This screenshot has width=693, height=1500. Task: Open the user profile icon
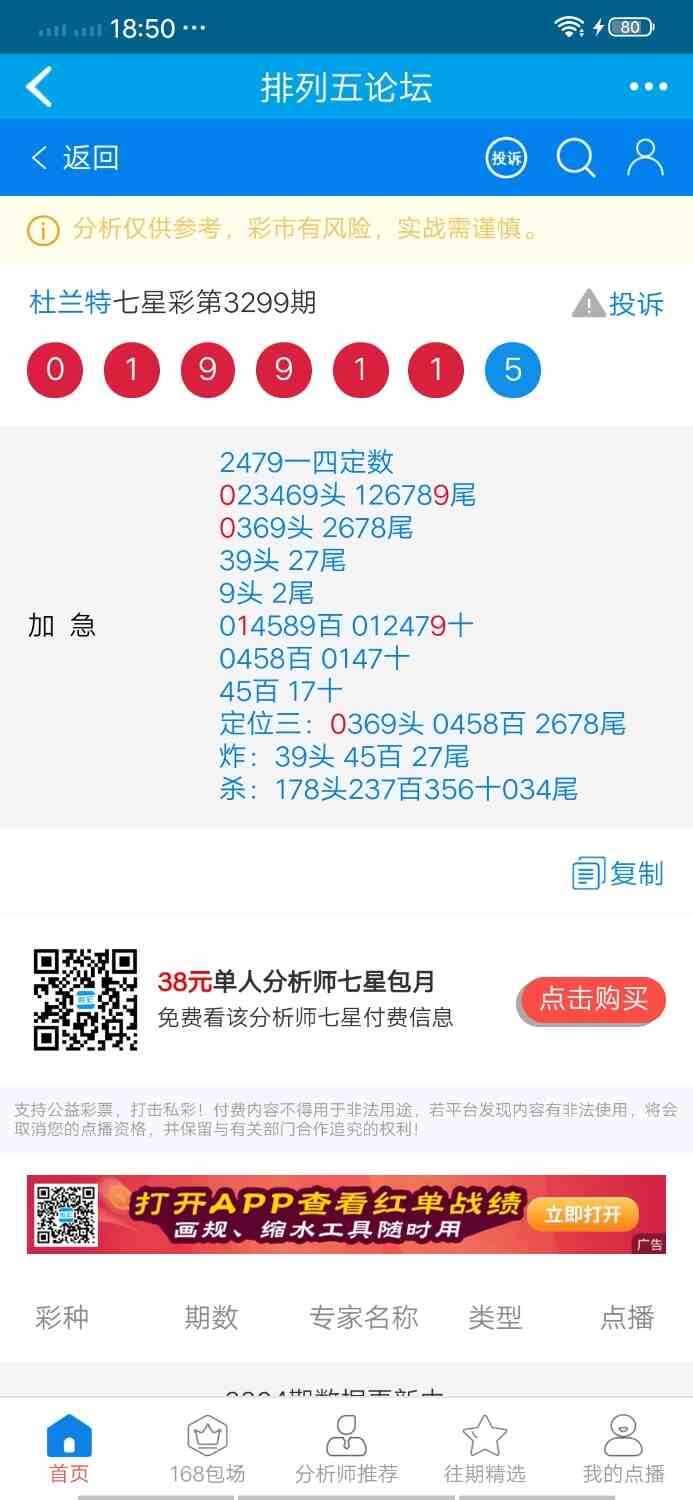pos(645,158)
